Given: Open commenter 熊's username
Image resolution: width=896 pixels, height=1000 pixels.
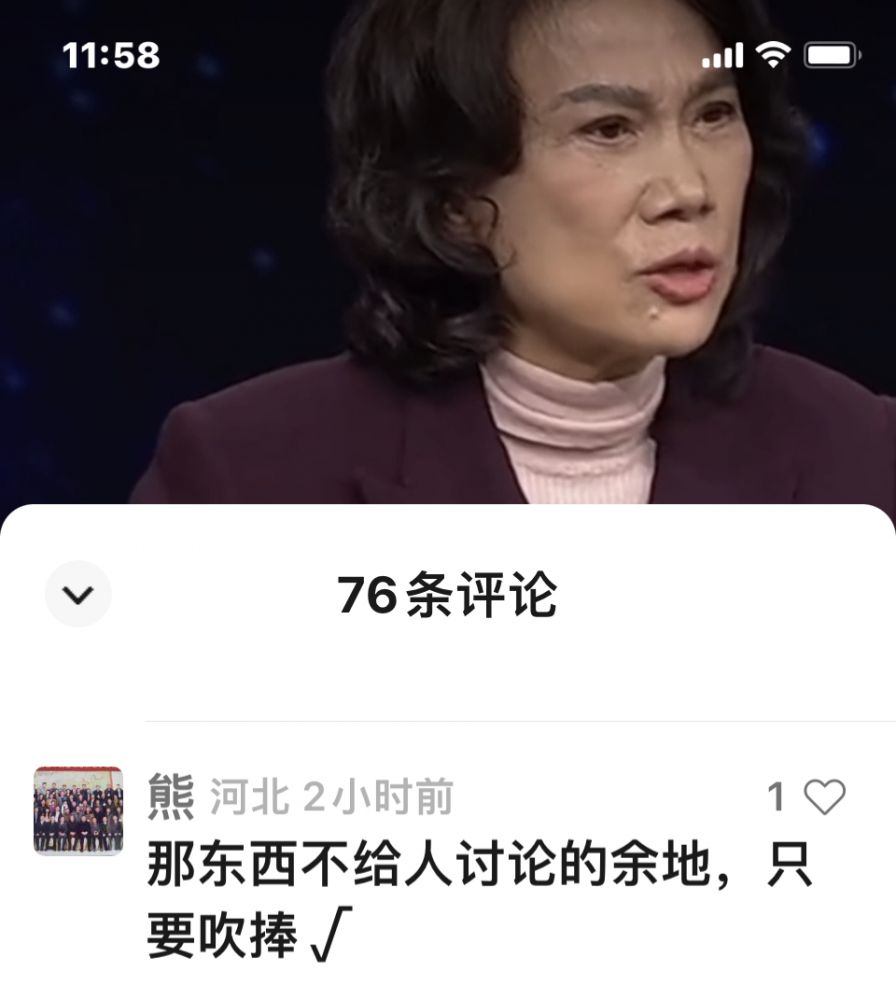Looking at the screenshot, I should [x=171, y=797].
